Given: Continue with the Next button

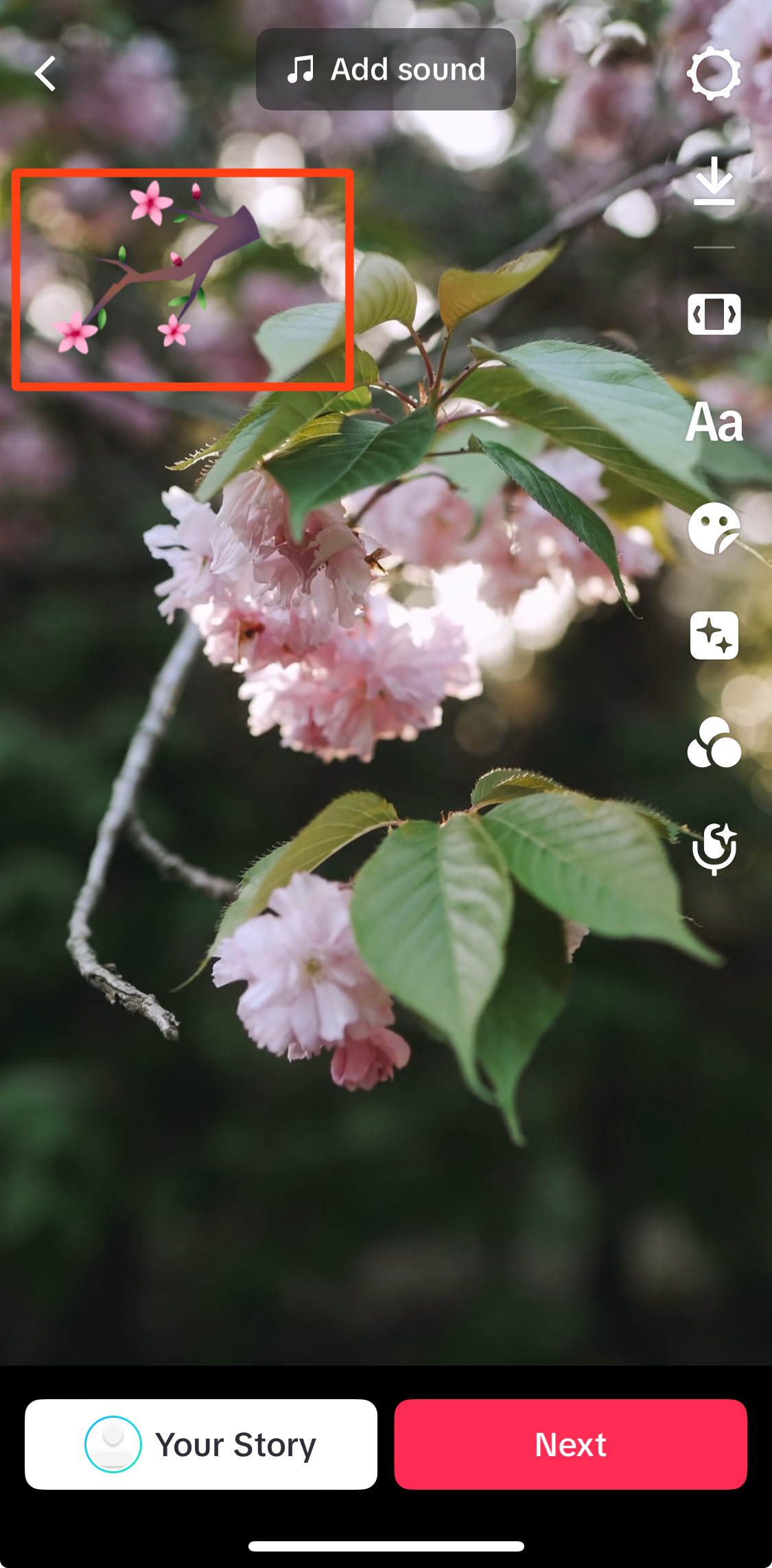Looking at the screenshot, I should coord(570,1444).
